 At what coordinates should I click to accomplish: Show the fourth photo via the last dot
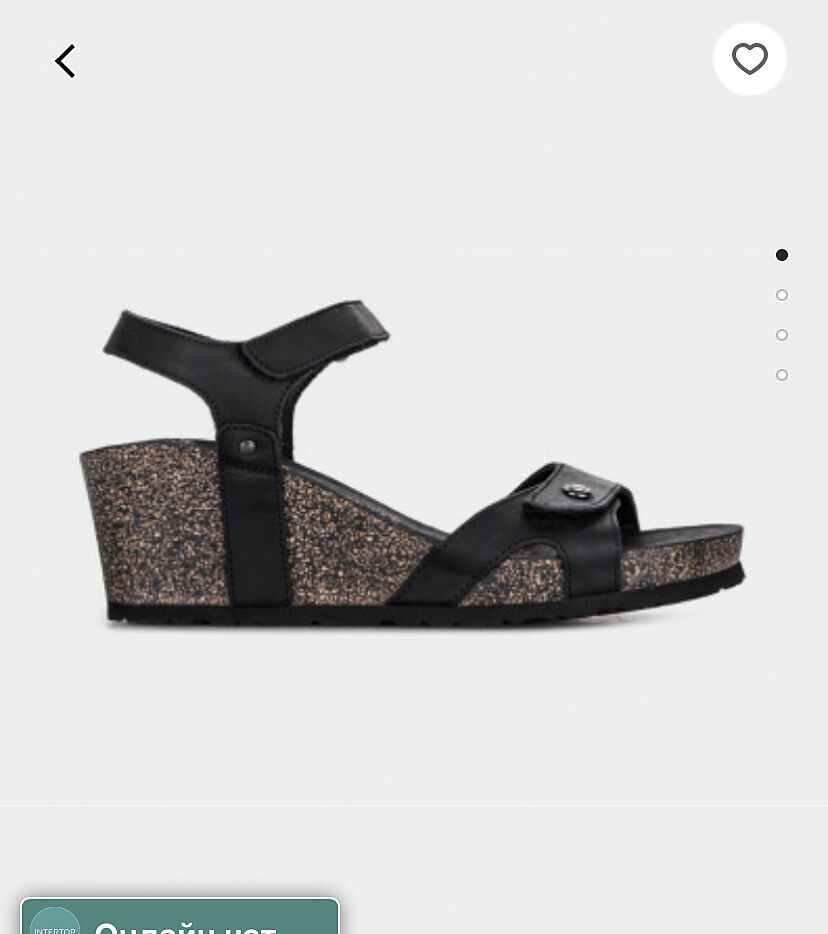782,375
